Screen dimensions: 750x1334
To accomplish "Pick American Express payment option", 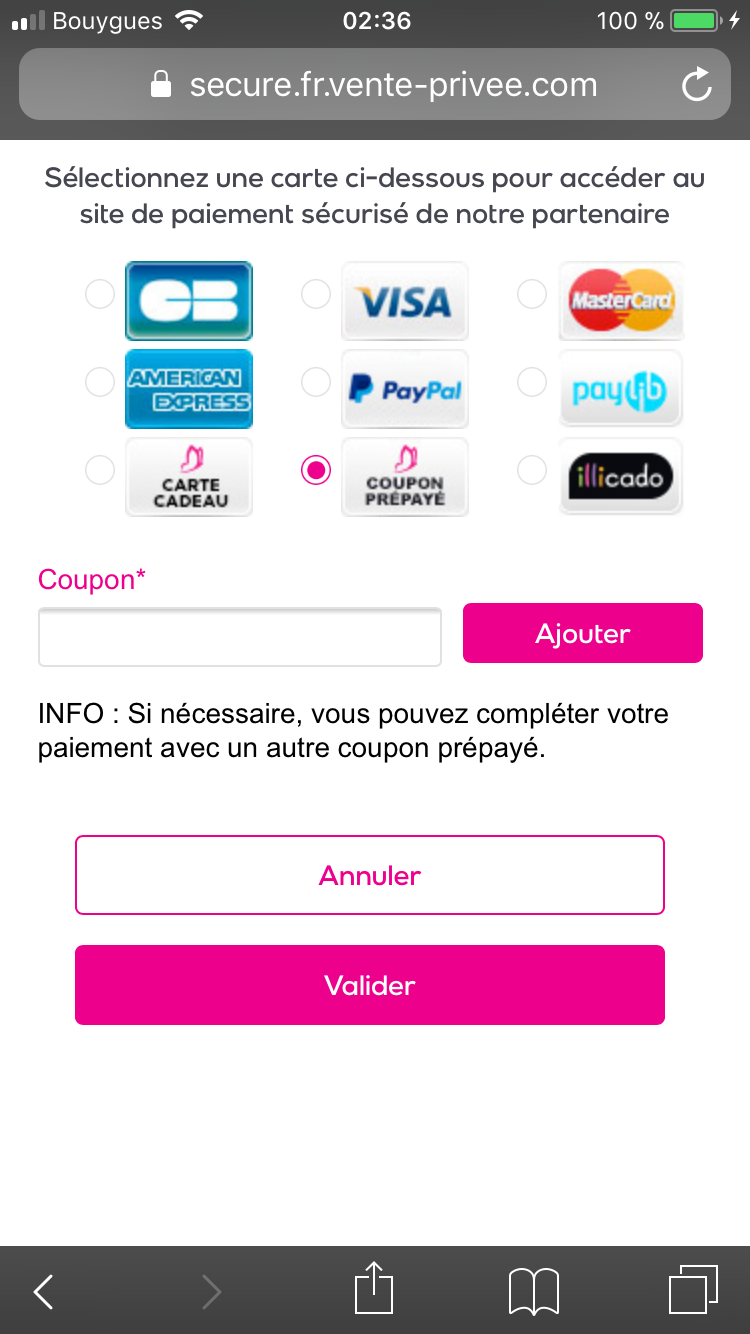I will point(100,382).
